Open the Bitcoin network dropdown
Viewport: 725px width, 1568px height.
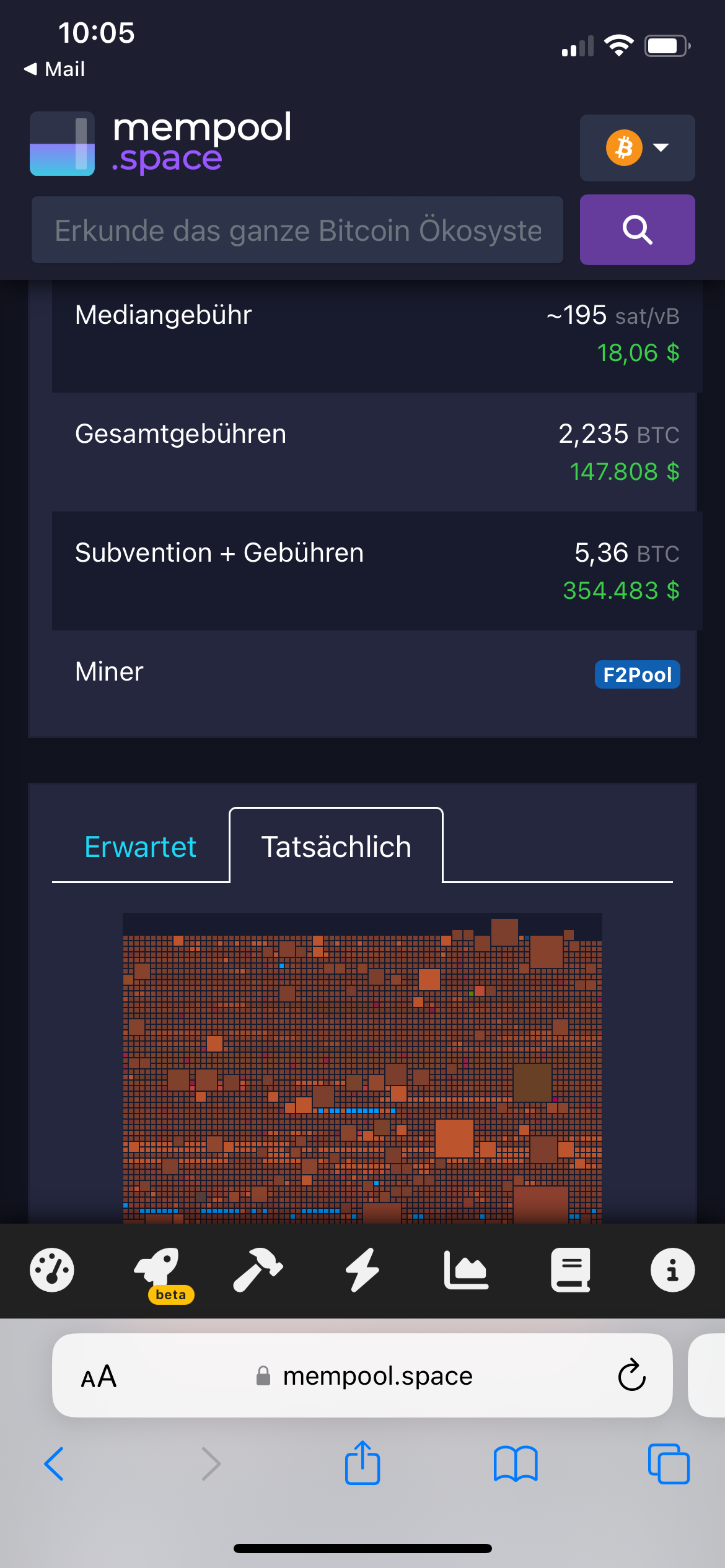637,148
